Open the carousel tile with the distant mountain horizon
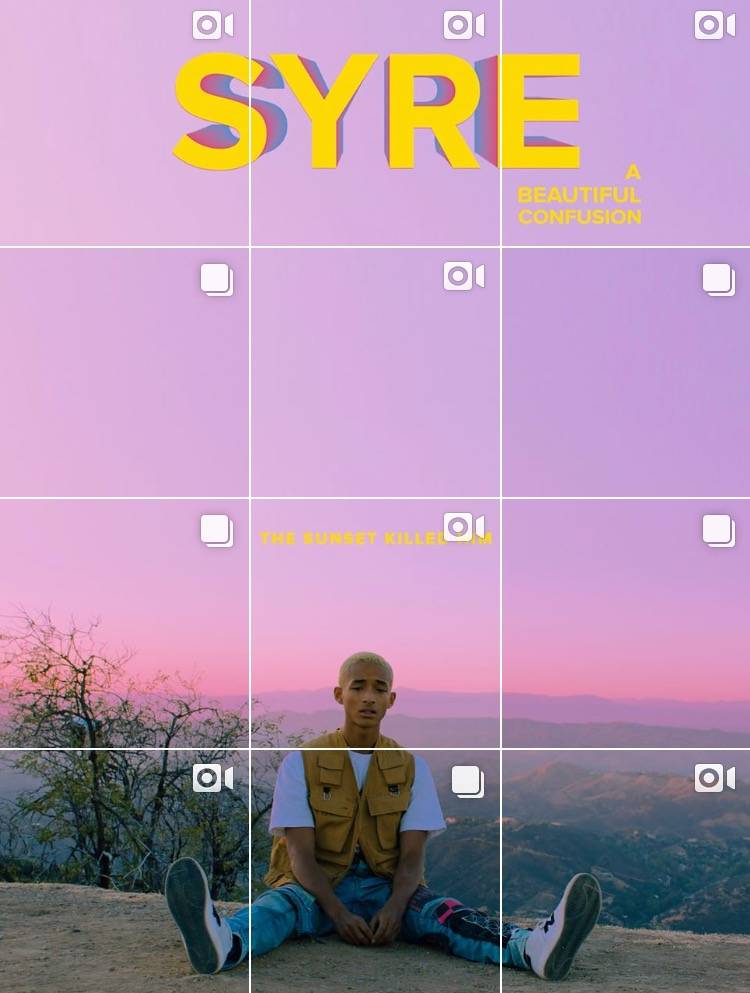This screenshot has width=750, height=993. pos(625,622)
